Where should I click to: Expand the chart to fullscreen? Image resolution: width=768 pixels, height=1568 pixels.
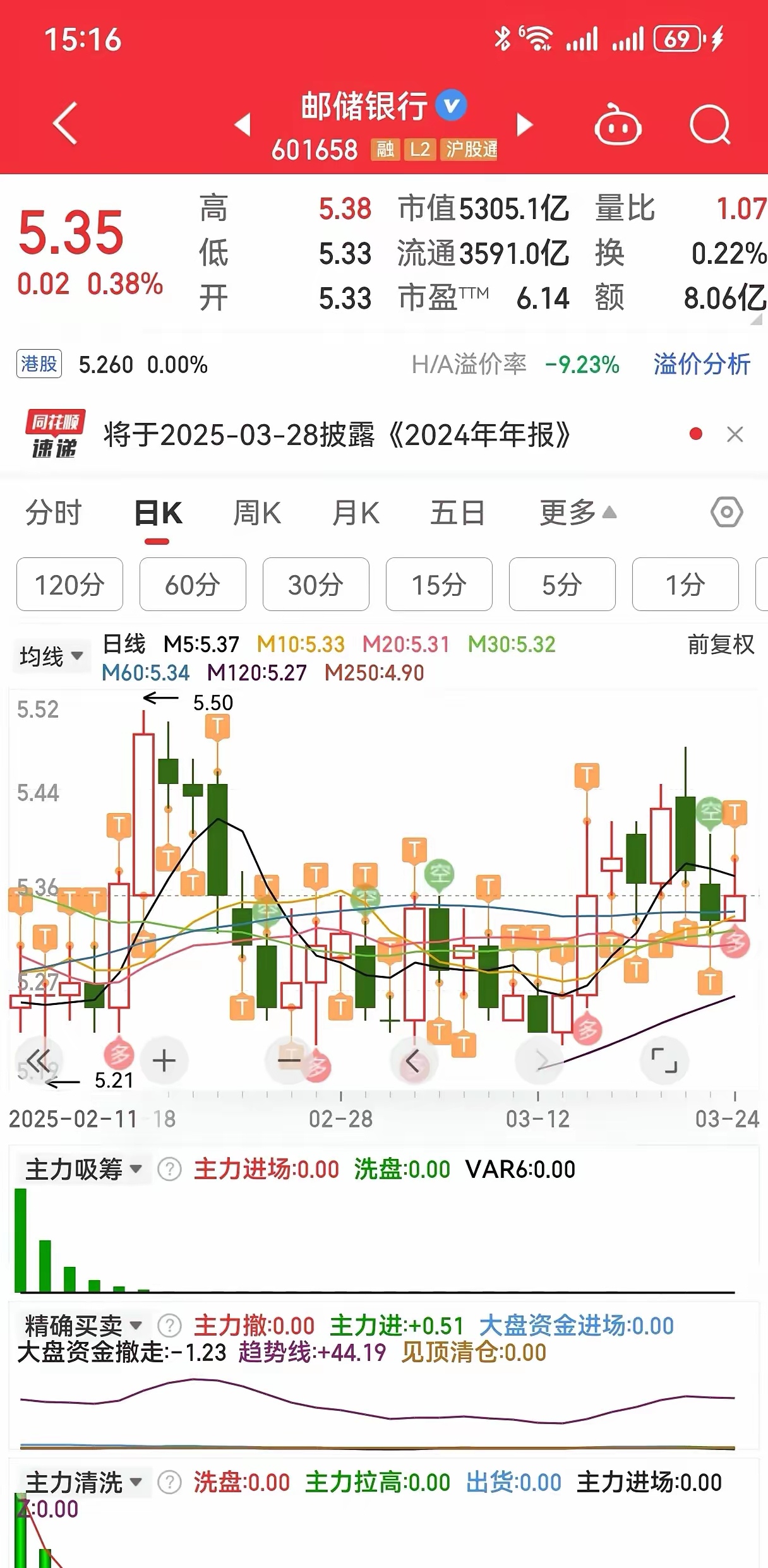[664, 1061]
